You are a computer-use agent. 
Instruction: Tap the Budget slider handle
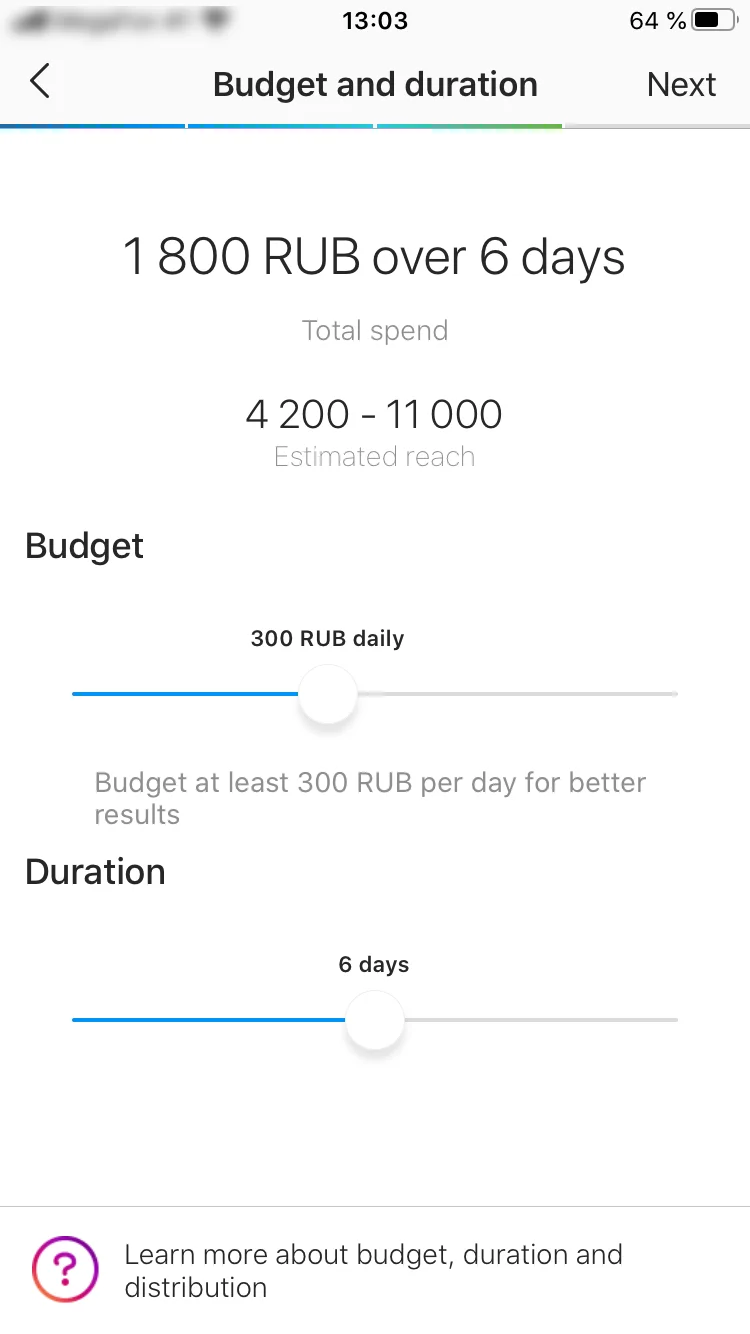(328, 694)
